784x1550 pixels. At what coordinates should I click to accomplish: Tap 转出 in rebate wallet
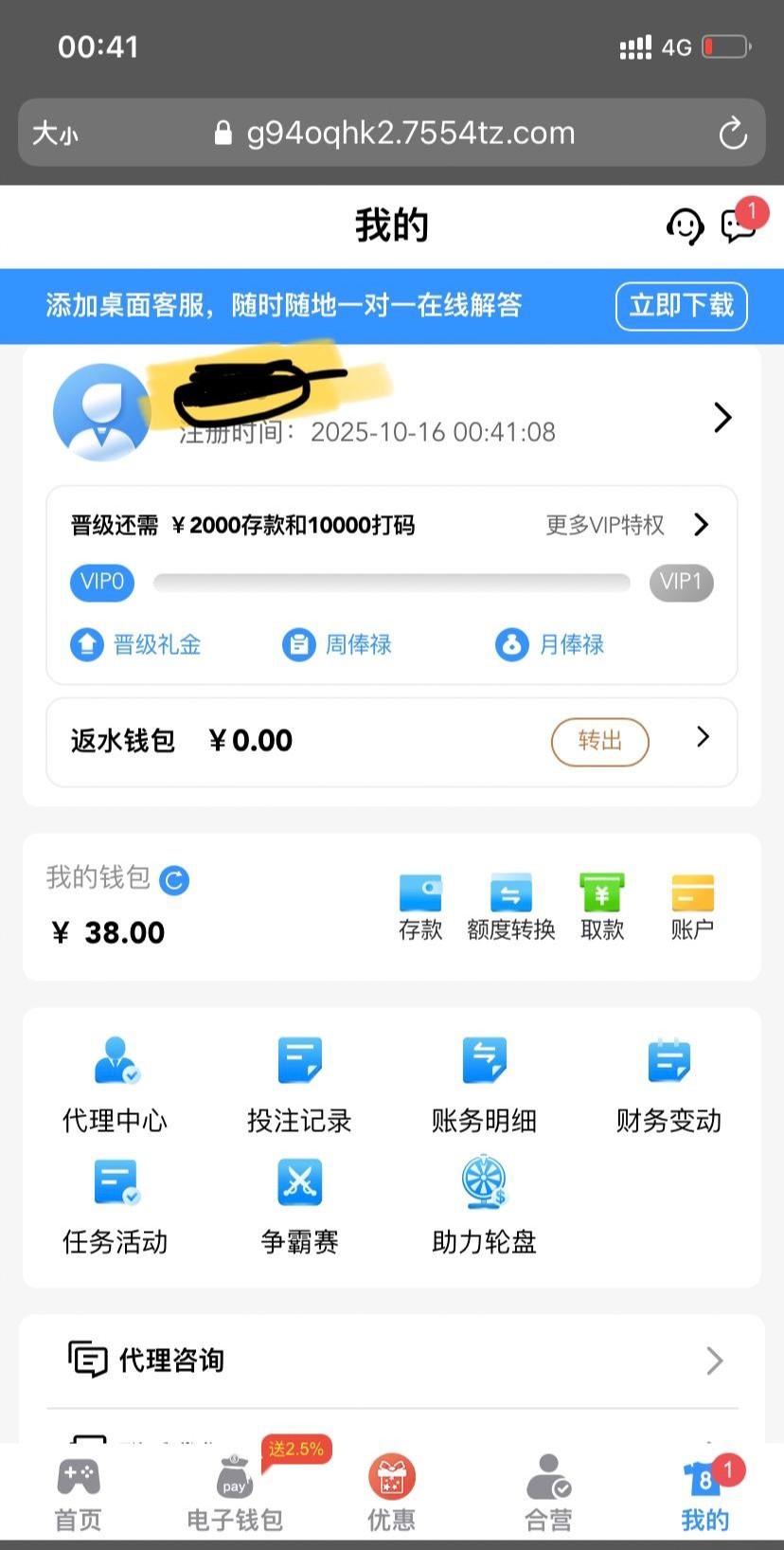pos(599,741)
